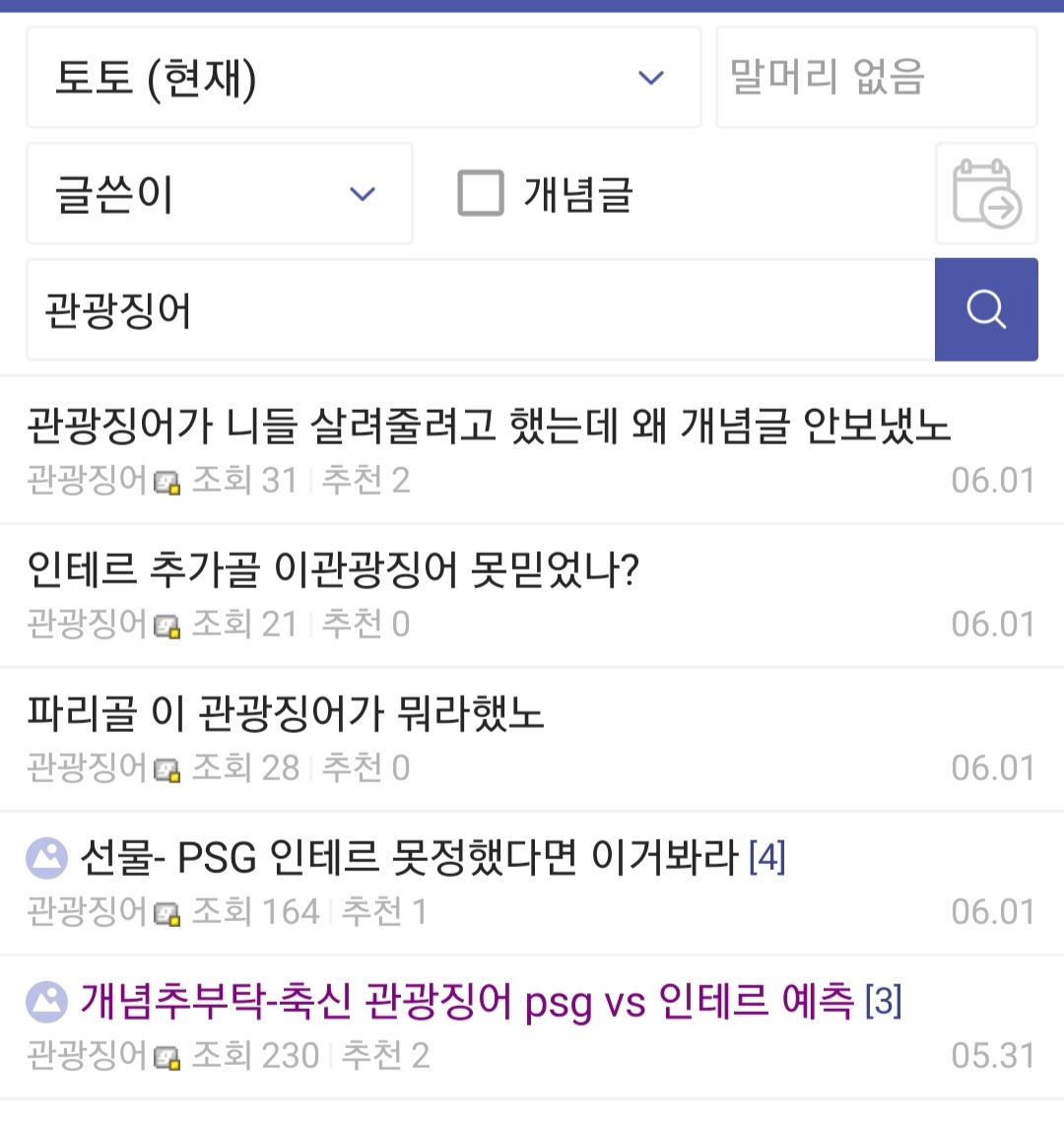The width and height of the screenshot is (1064, 1127).
Task: Run search with the magnifier button
Action: 985,310
